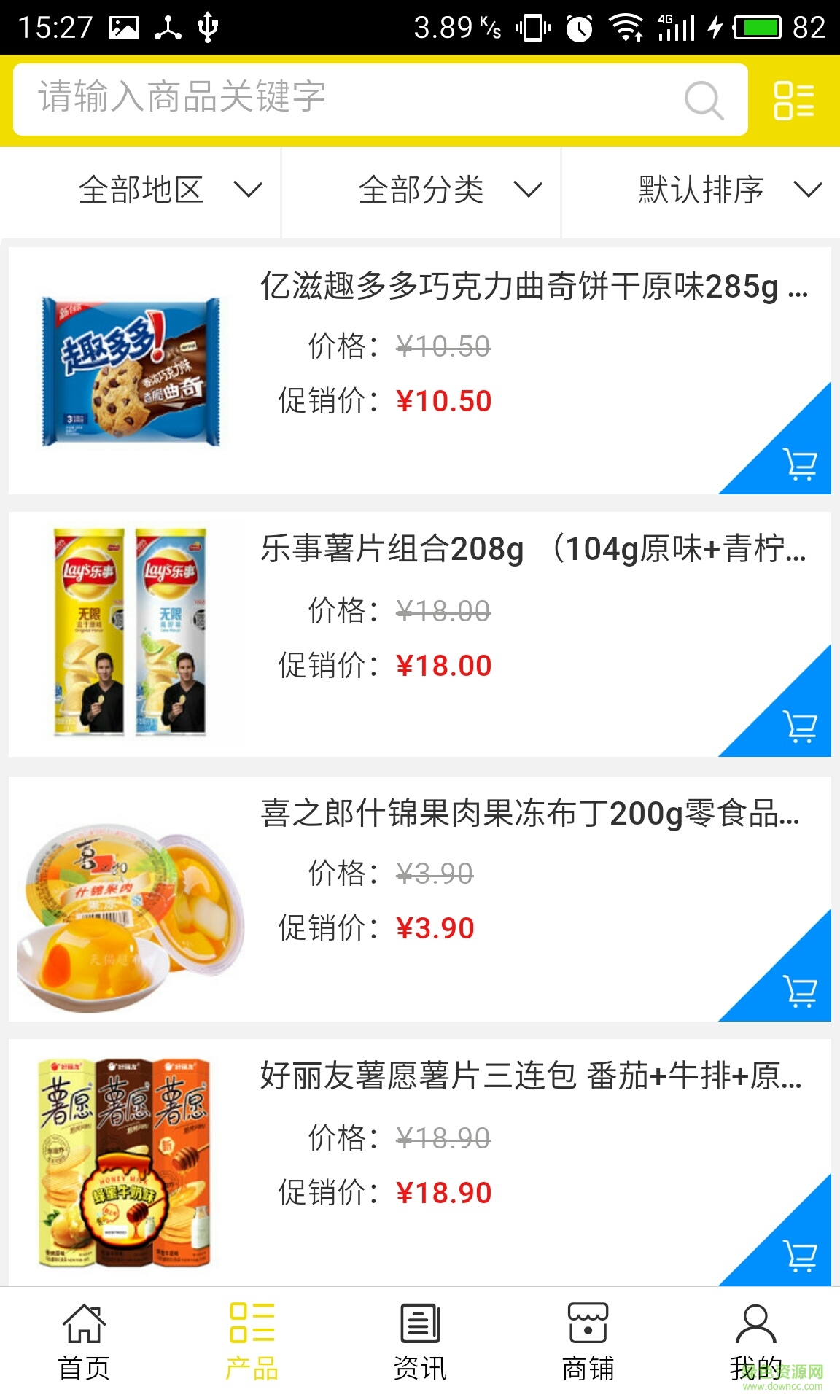Tap the 请输入商品关键字 search field
The height and width of the screenshot is (1400, 840).
point(292,99)
